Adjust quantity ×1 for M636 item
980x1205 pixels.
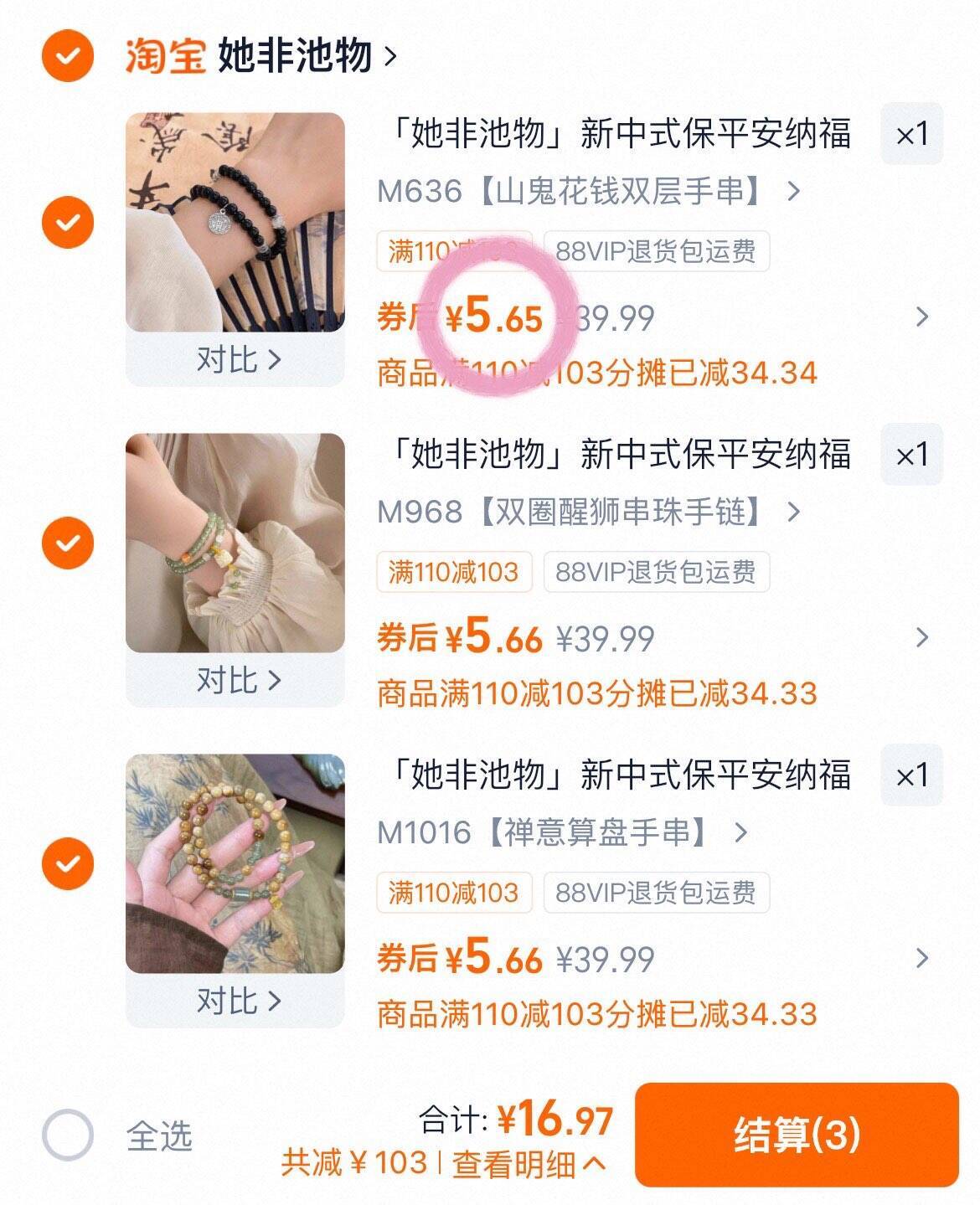coord(911,134)
